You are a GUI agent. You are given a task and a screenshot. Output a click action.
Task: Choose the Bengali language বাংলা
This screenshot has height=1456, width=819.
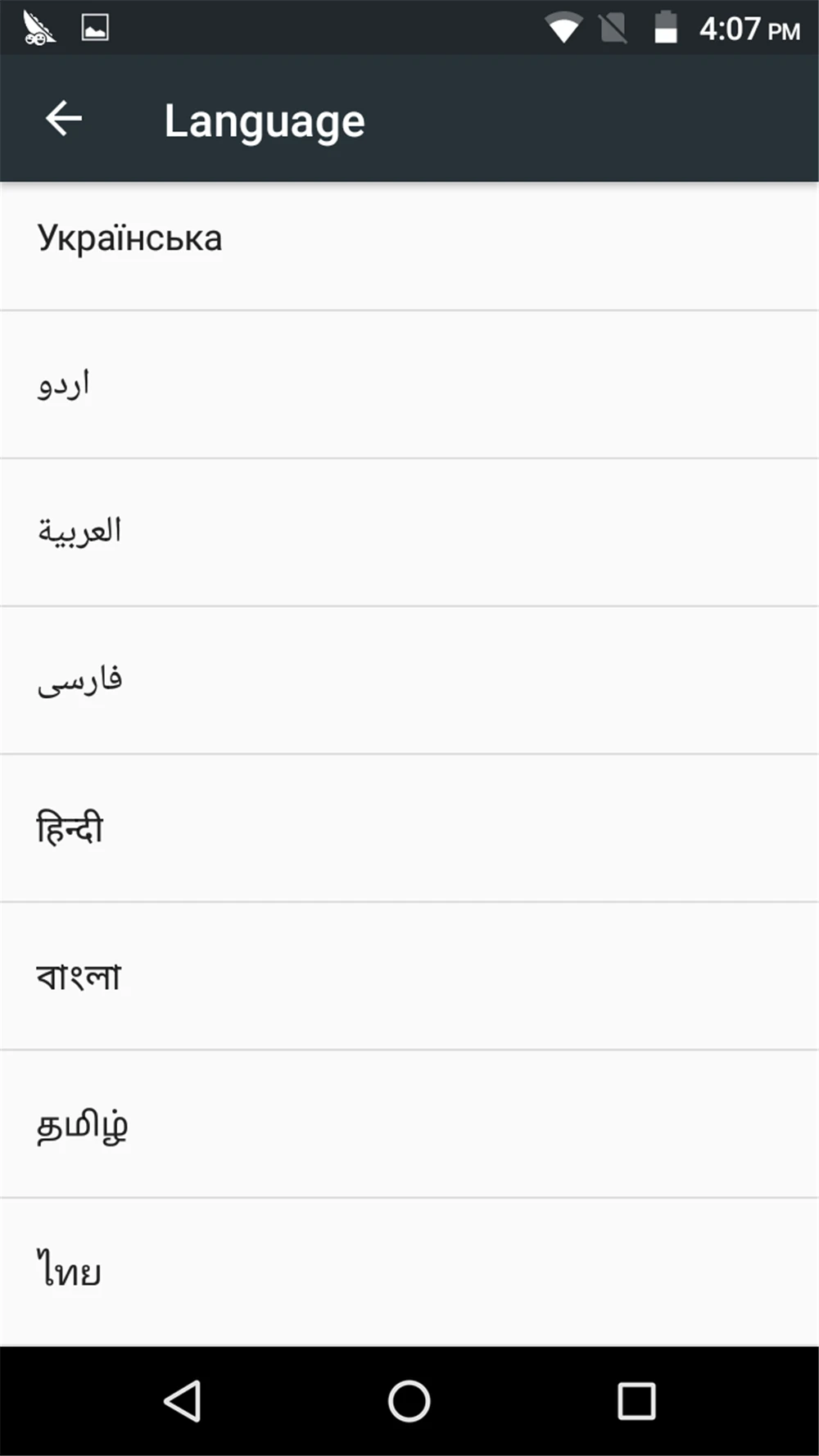click(409, 976)
